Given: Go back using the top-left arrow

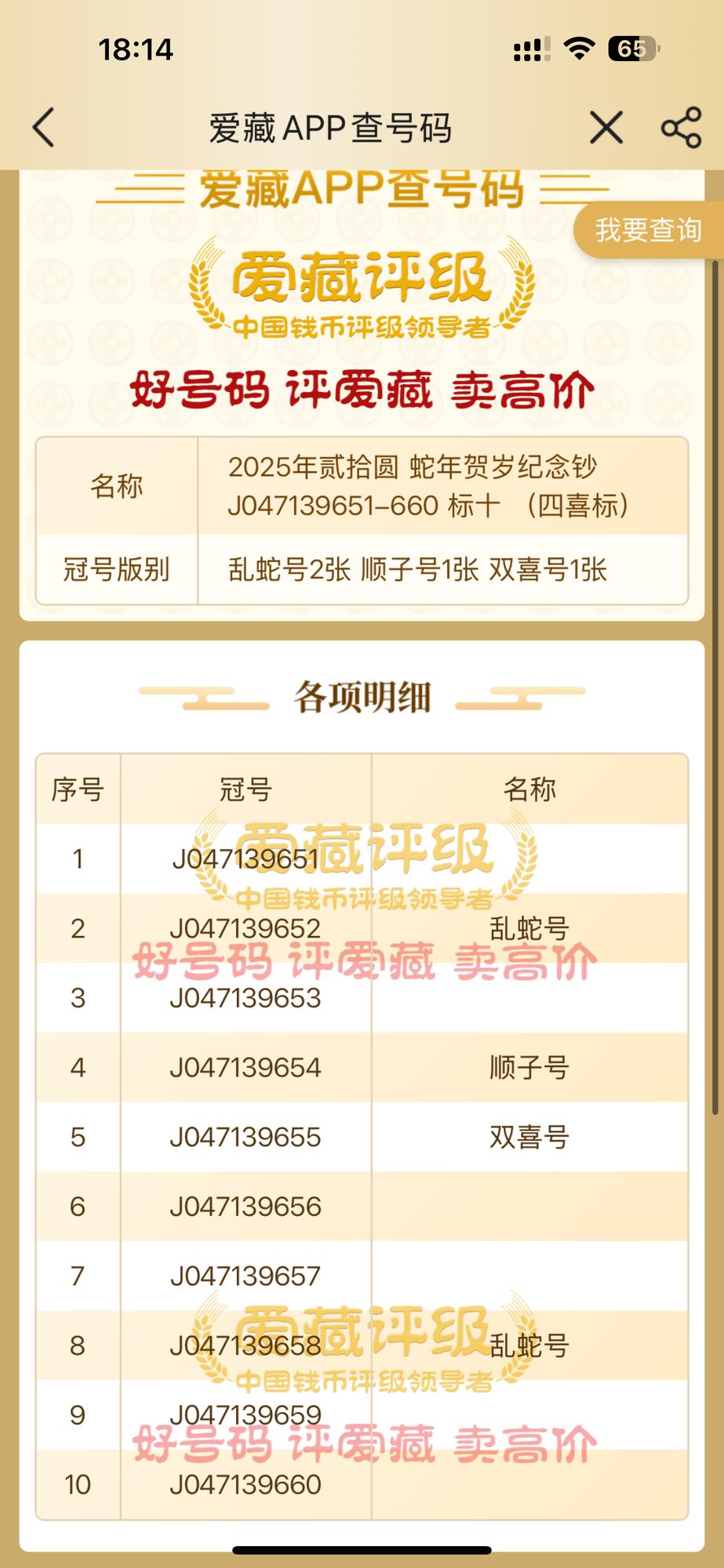Looking at the screenshot, I should click(x=44, y=128).
